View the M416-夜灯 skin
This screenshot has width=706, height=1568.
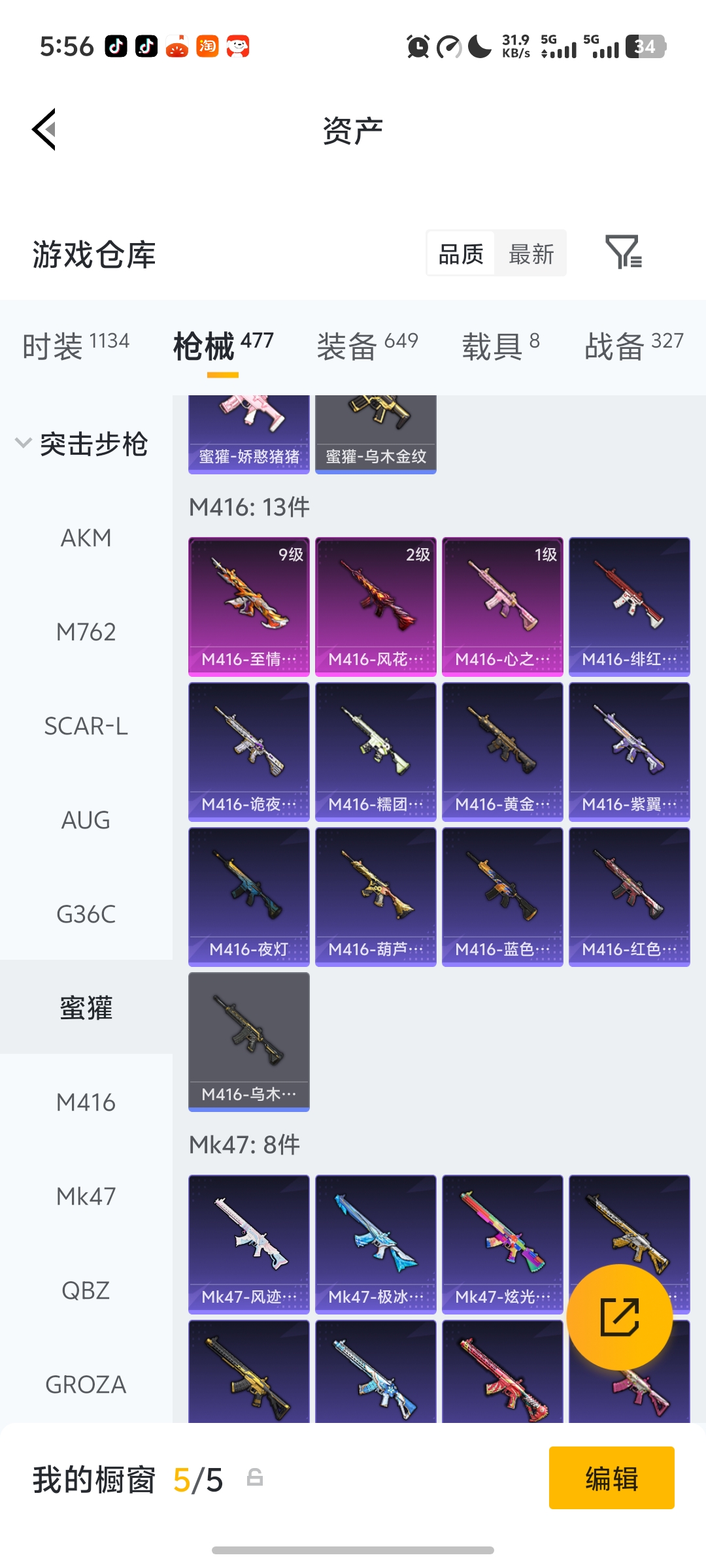pos(248,896)
